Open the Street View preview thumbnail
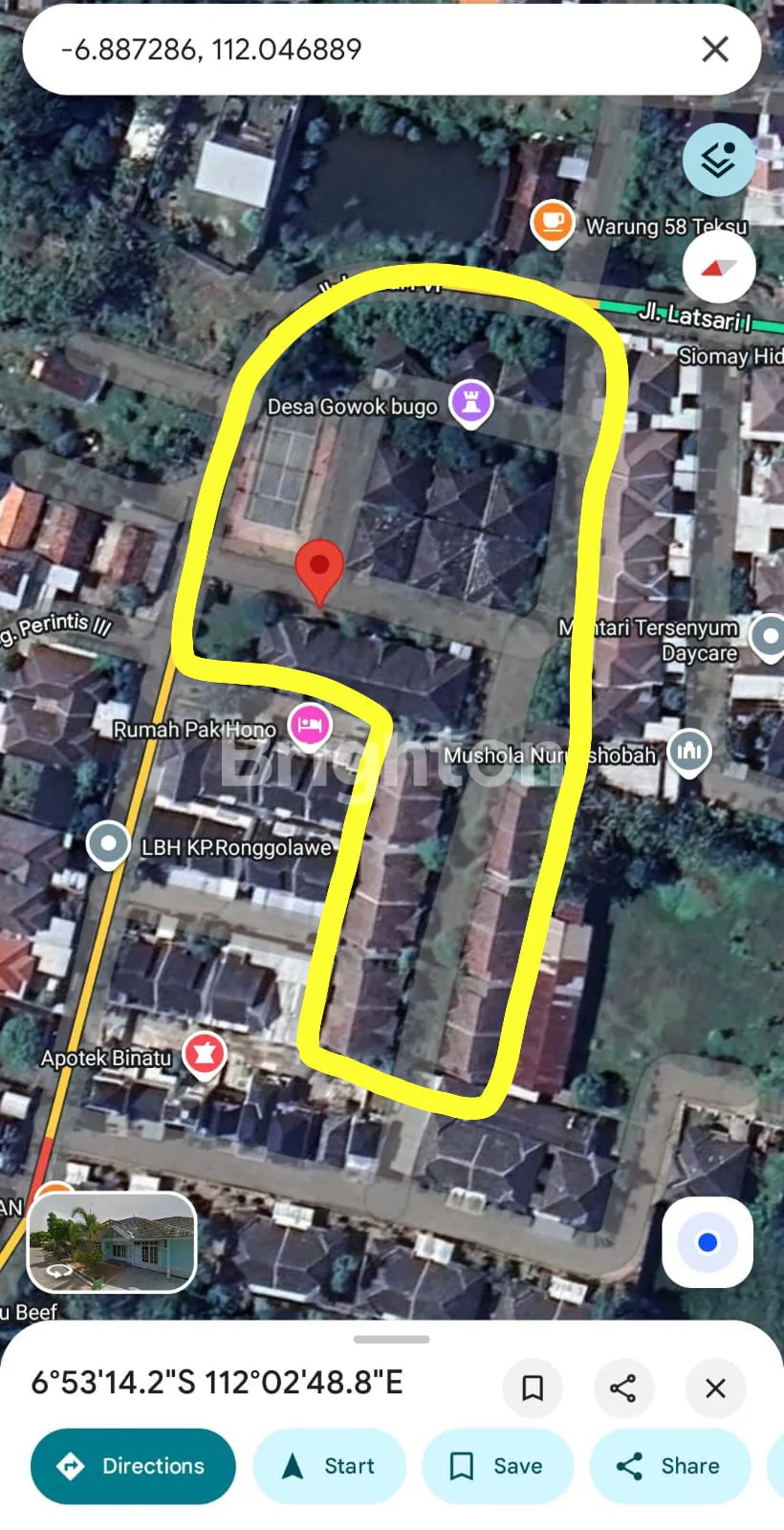 pos(112,1242)
